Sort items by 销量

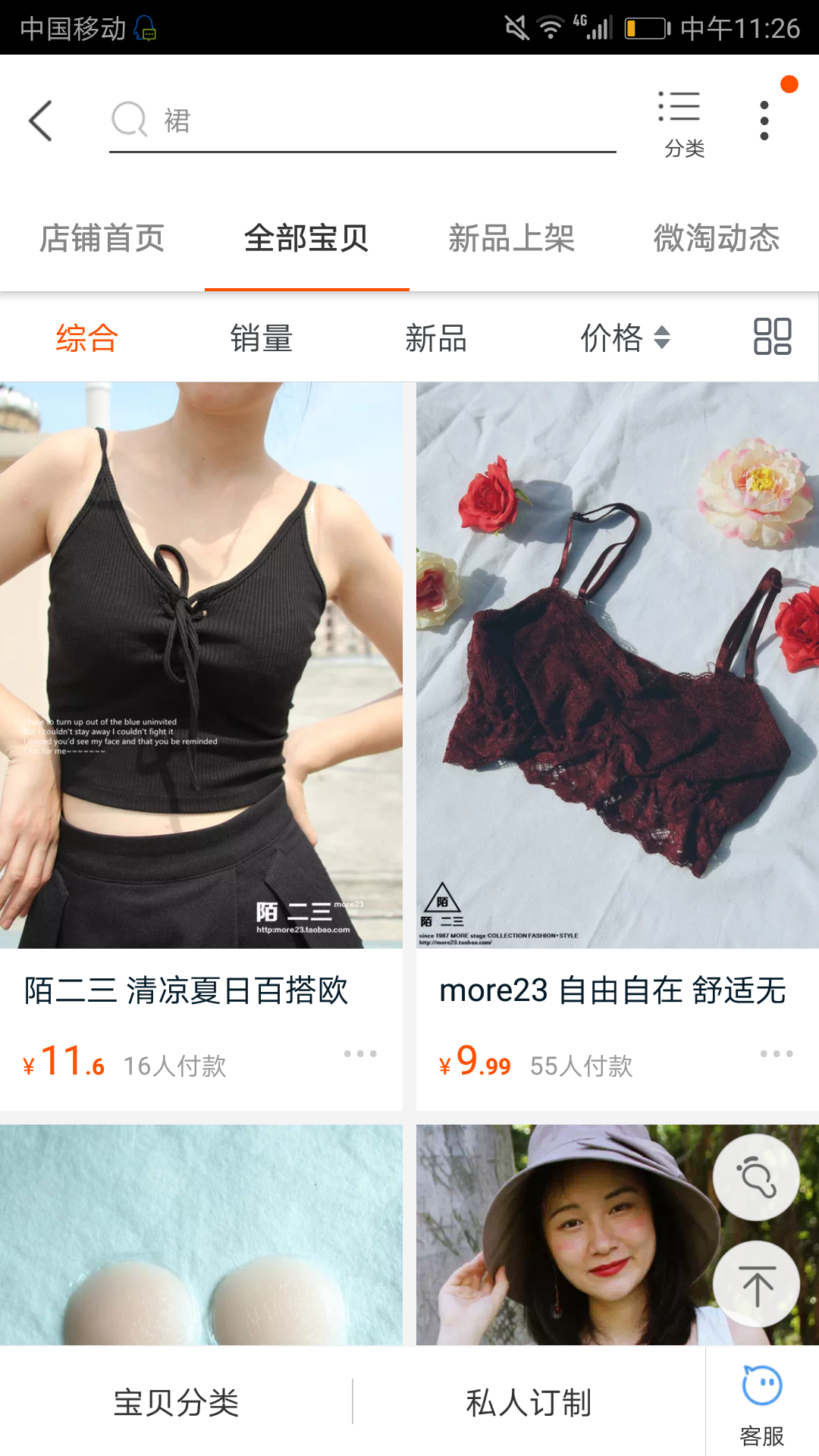click(x=262, y=337)
